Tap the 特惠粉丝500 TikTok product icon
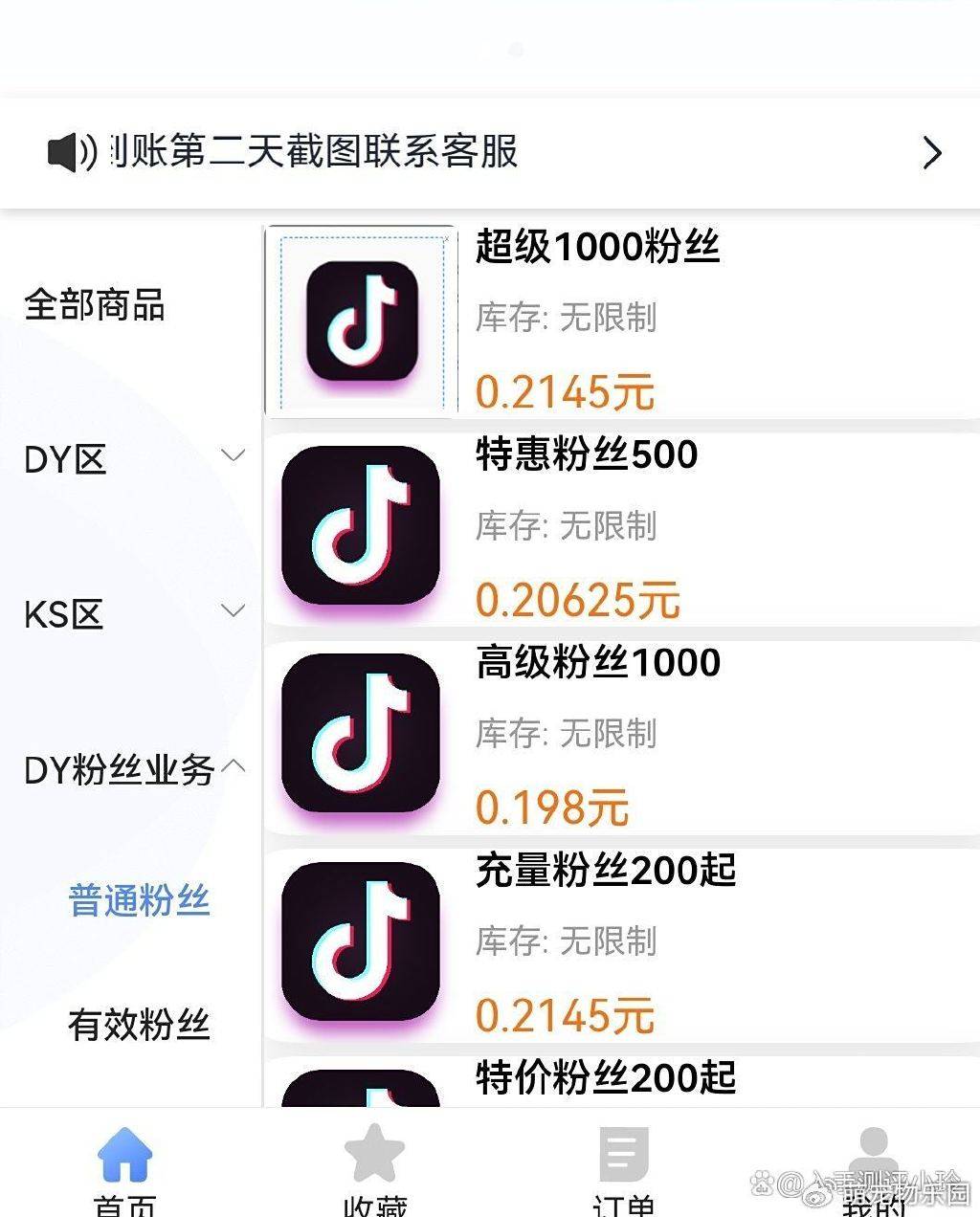Viewport: 980px width, 1217px height. 361,529
